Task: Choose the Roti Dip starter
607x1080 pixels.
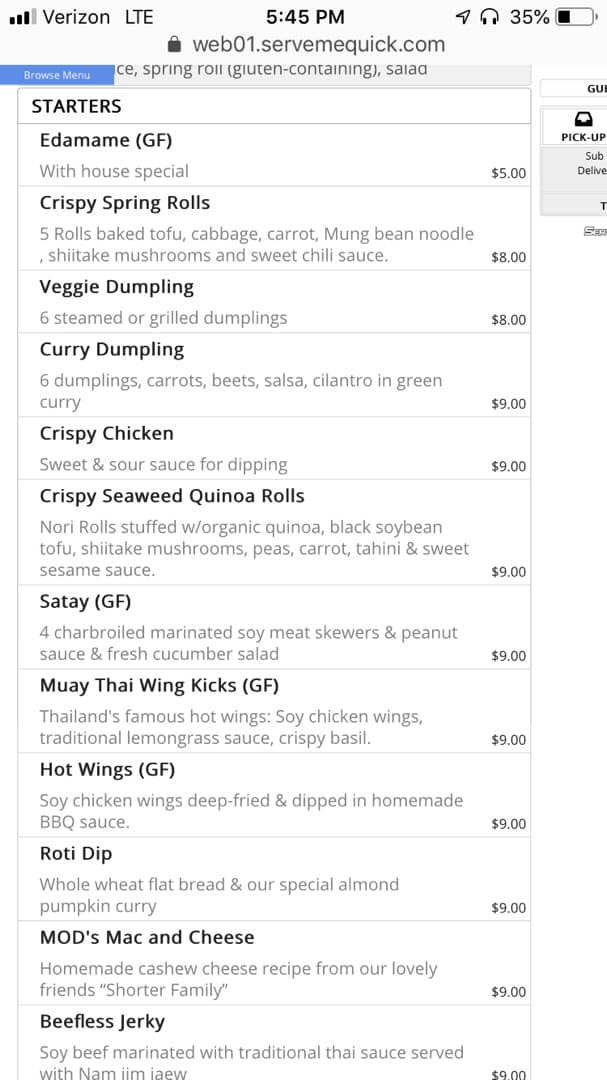Action: (274, 879)
